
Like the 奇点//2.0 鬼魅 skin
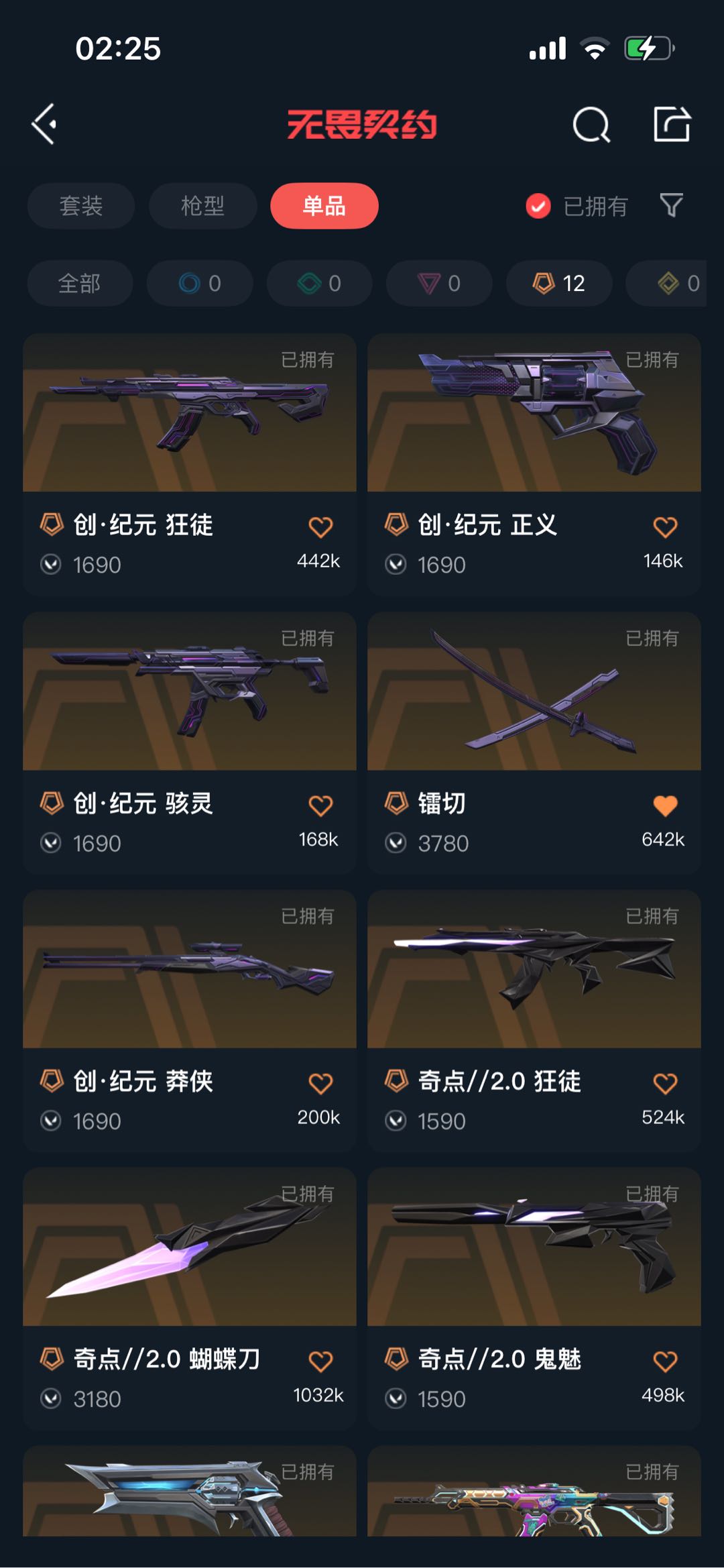point(665,1361)
